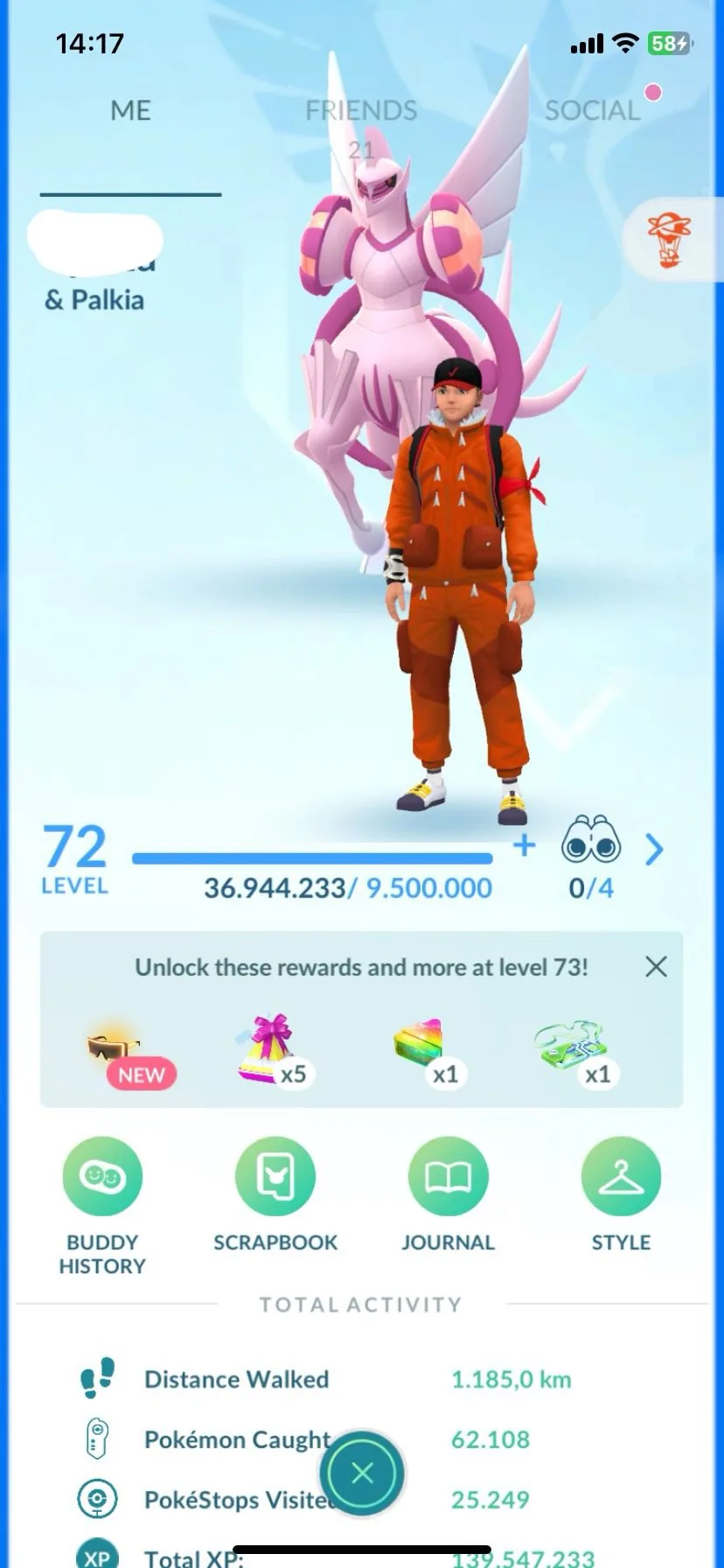Select the ME tab
The width and height of the screenshot is (724, 1568).
click(131, 111)
